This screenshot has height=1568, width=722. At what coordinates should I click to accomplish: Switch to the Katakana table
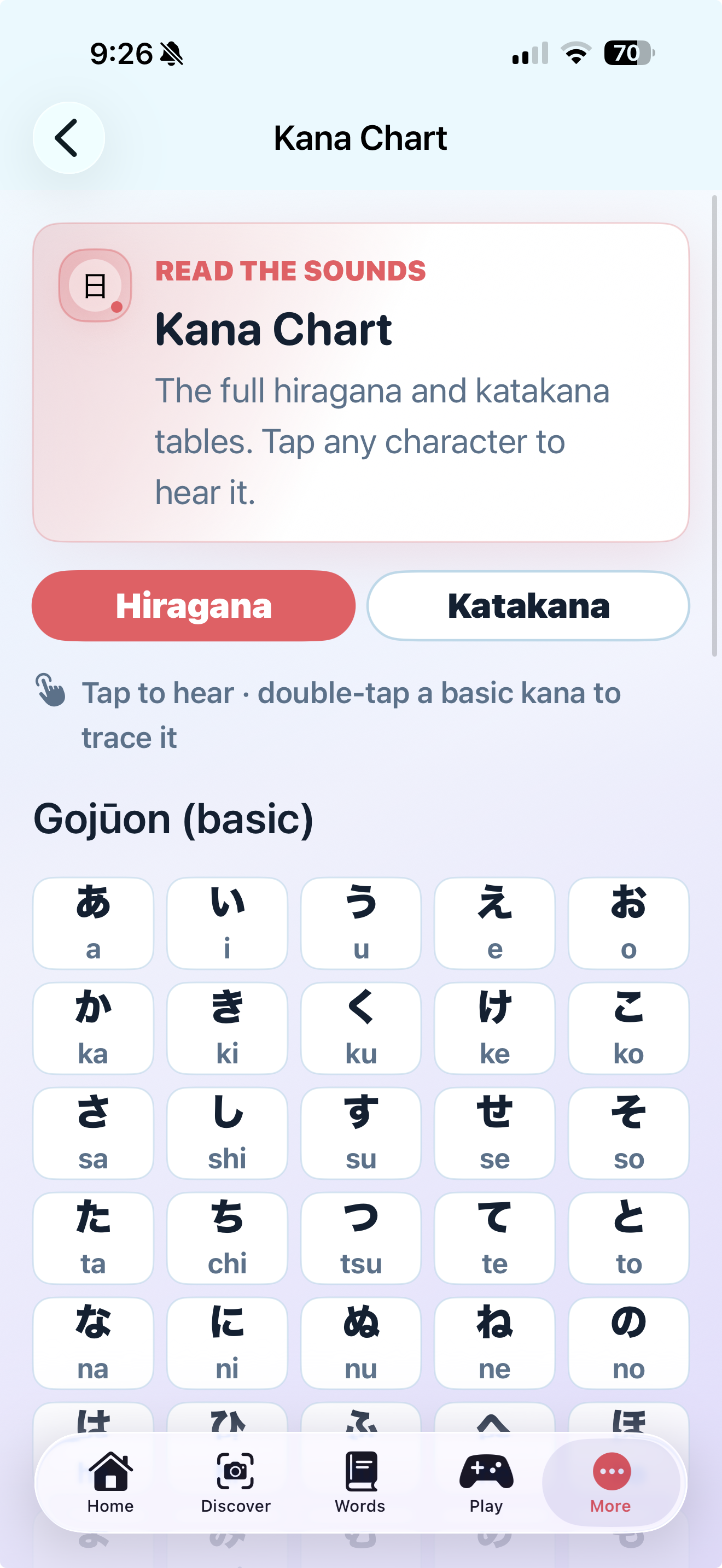[x=528, y=606]
